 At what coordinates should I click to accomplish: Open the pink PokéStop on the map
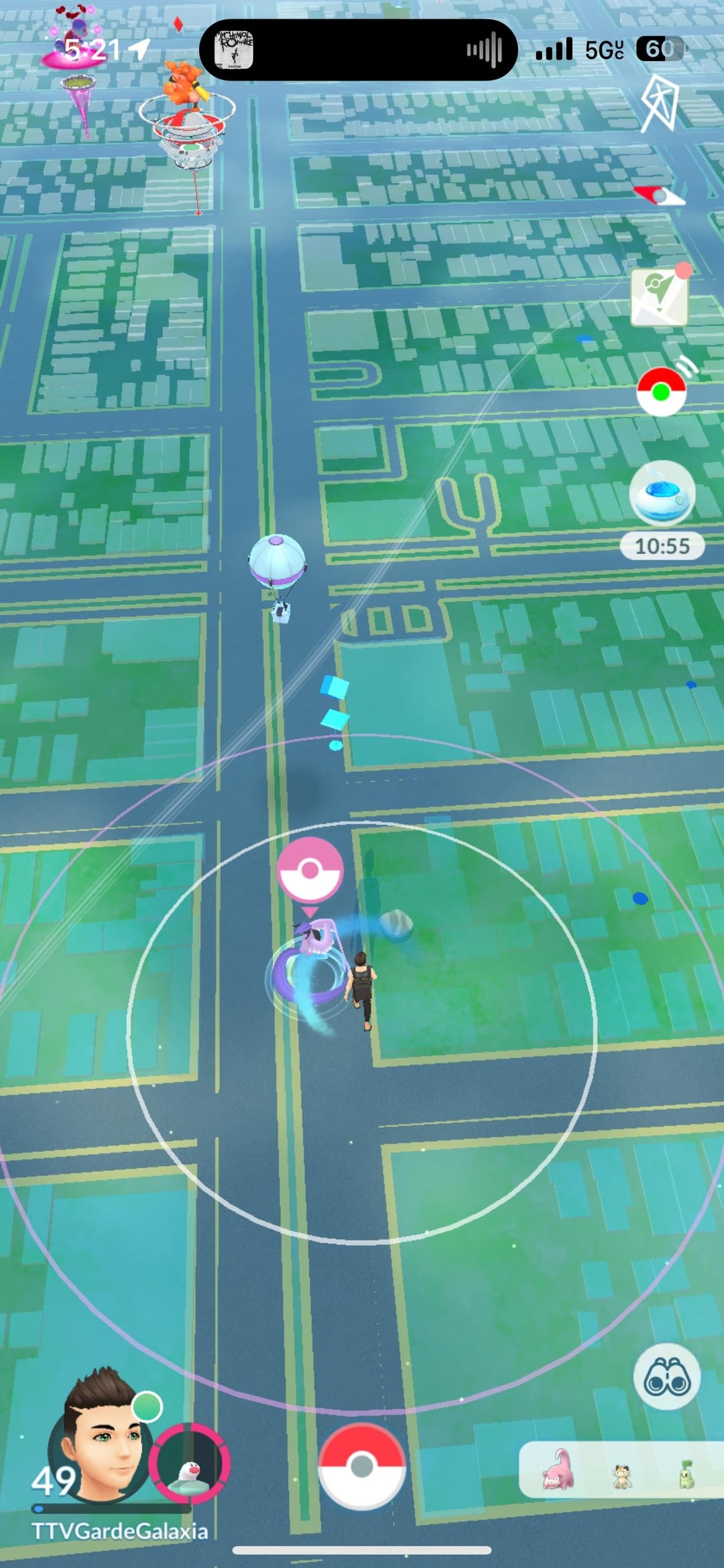coord(310,870)
